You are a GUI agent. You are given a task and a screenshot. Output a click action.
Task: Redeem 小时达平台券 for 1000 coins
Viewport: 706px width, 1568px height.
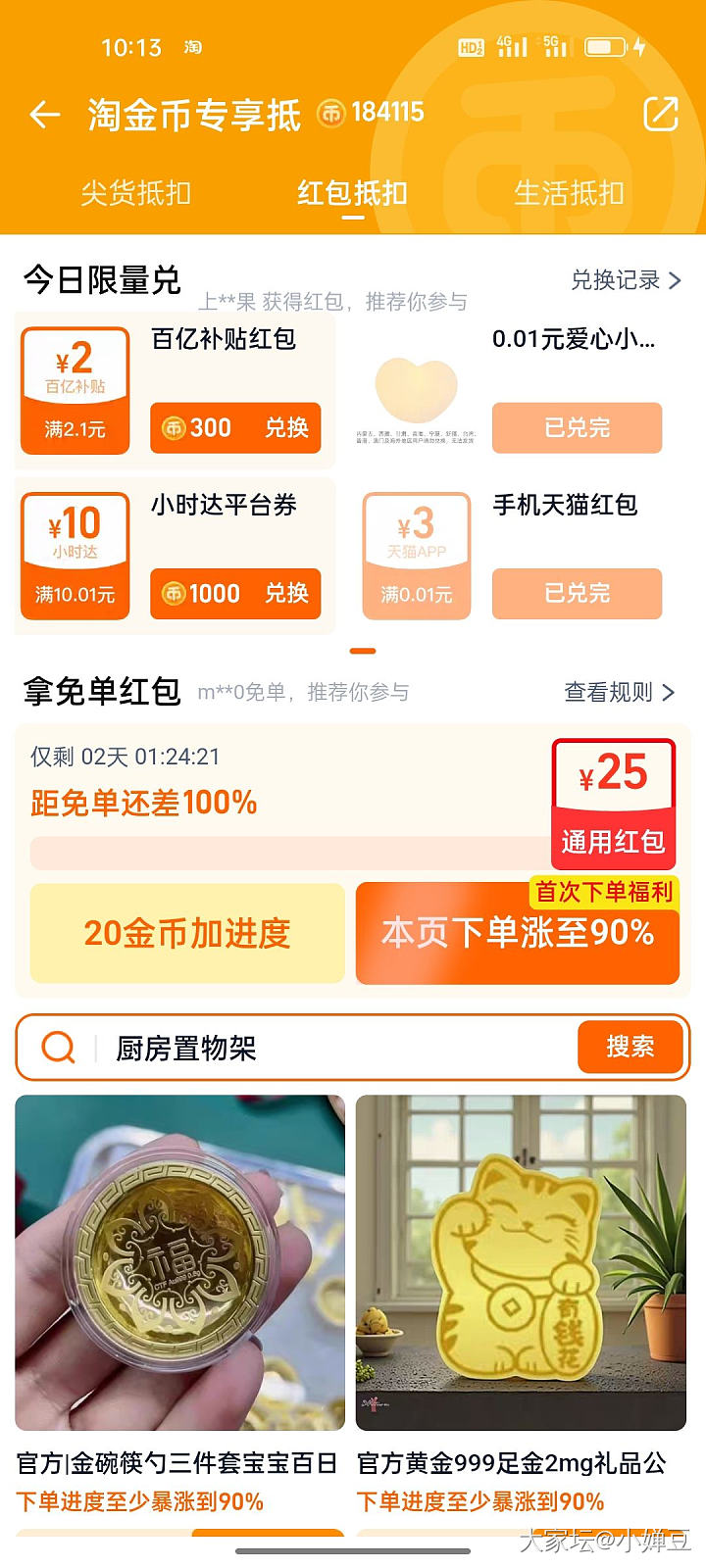click(x=235, y=594)
